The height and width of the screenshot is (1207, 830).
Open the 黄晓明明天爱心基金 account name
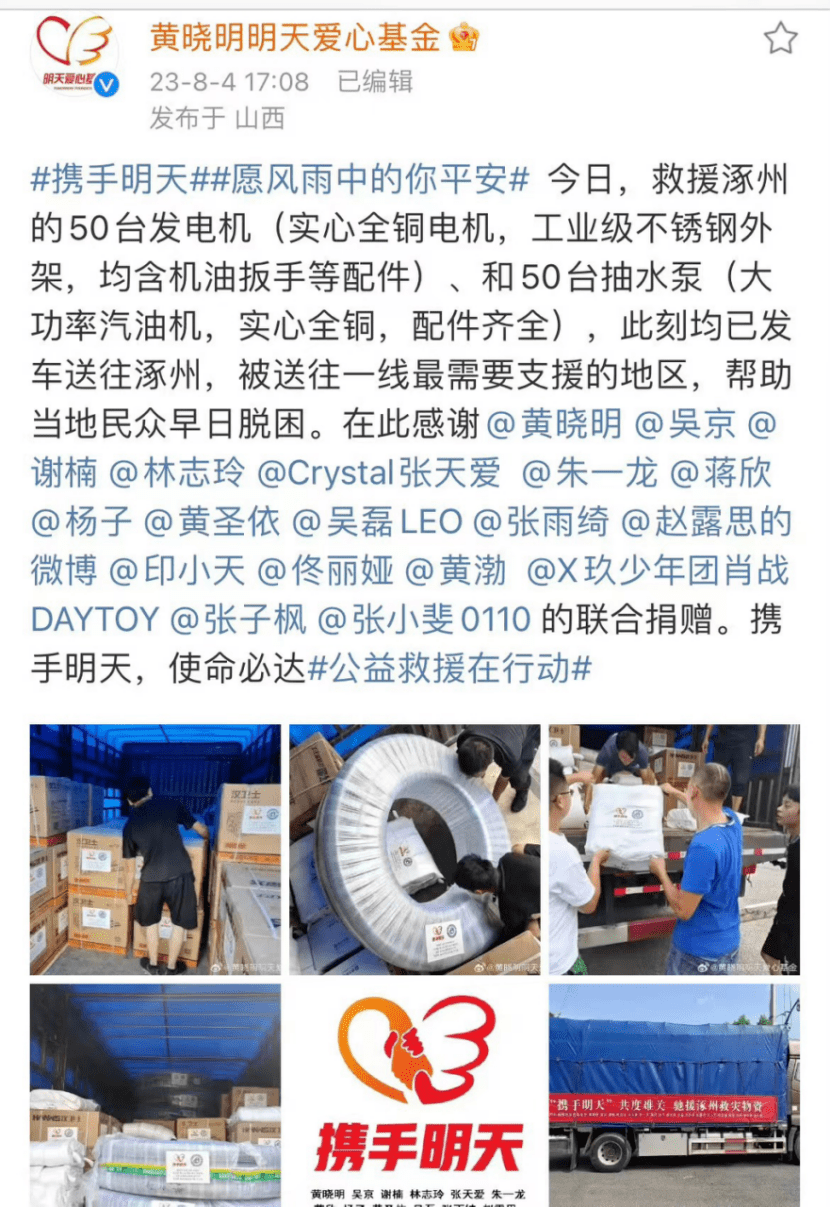[295, 38]
